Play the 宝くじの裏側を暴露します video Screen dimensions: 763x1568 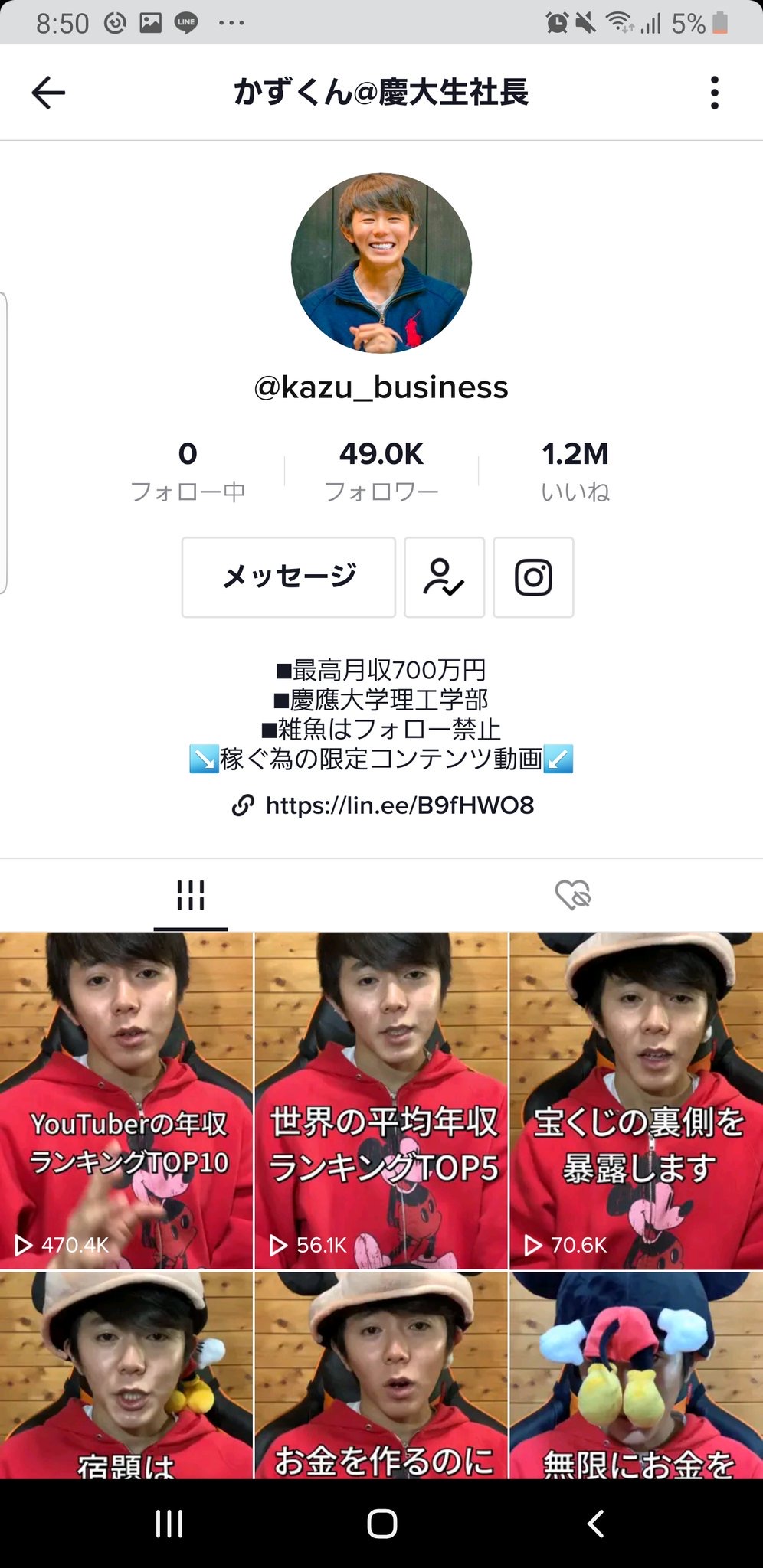tap(637, 1100)
